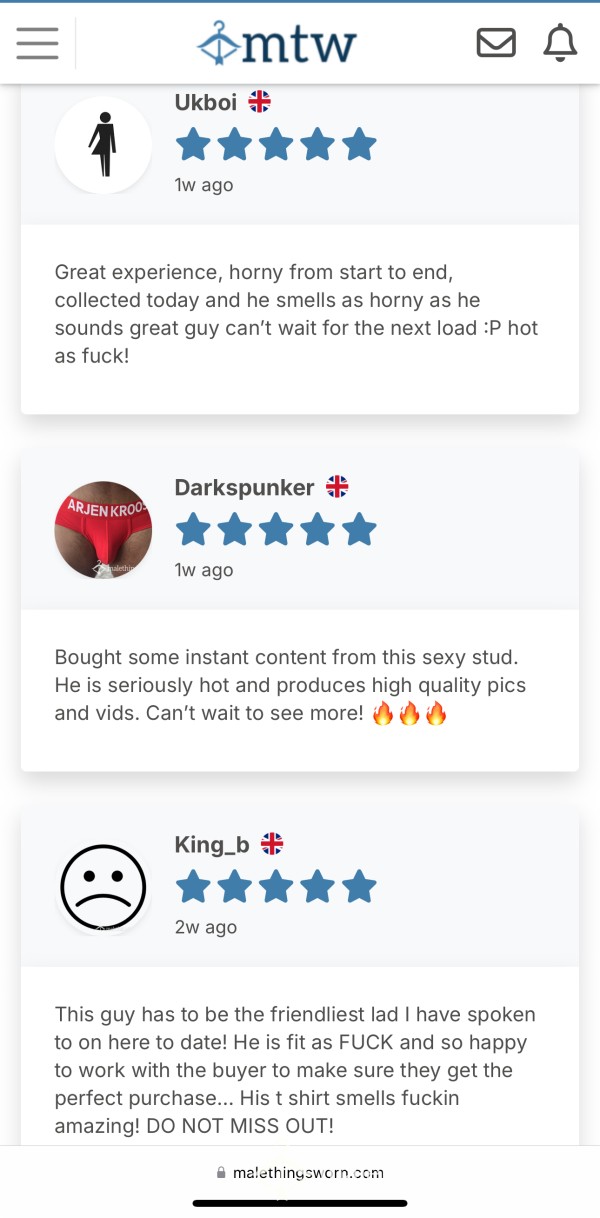View Ukboi's profile avatar
Image resolution: width=600 pixels, height=1218 pixels.
(x=103, y=144)
